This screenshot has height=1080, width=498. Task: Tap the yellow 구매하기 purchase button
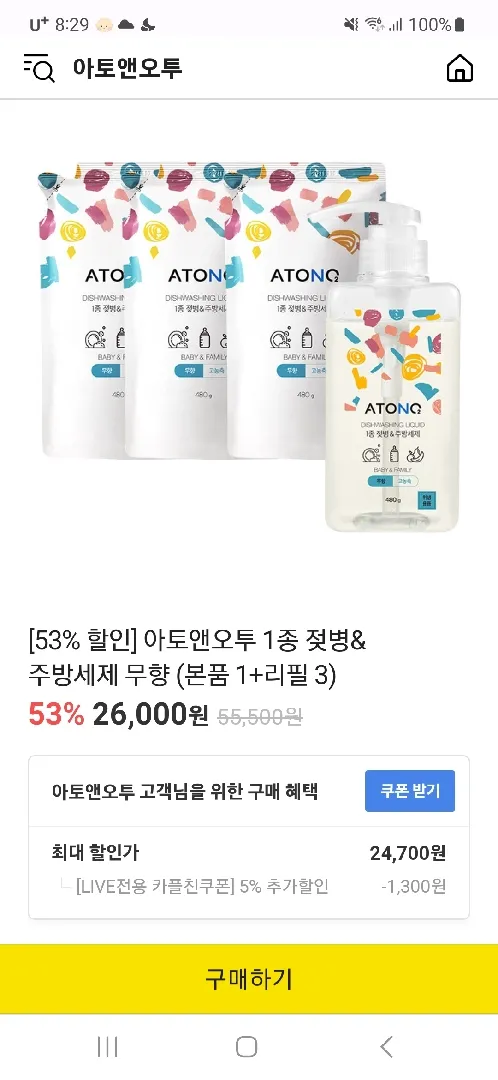pyautogui.click(x=249, y=979)
